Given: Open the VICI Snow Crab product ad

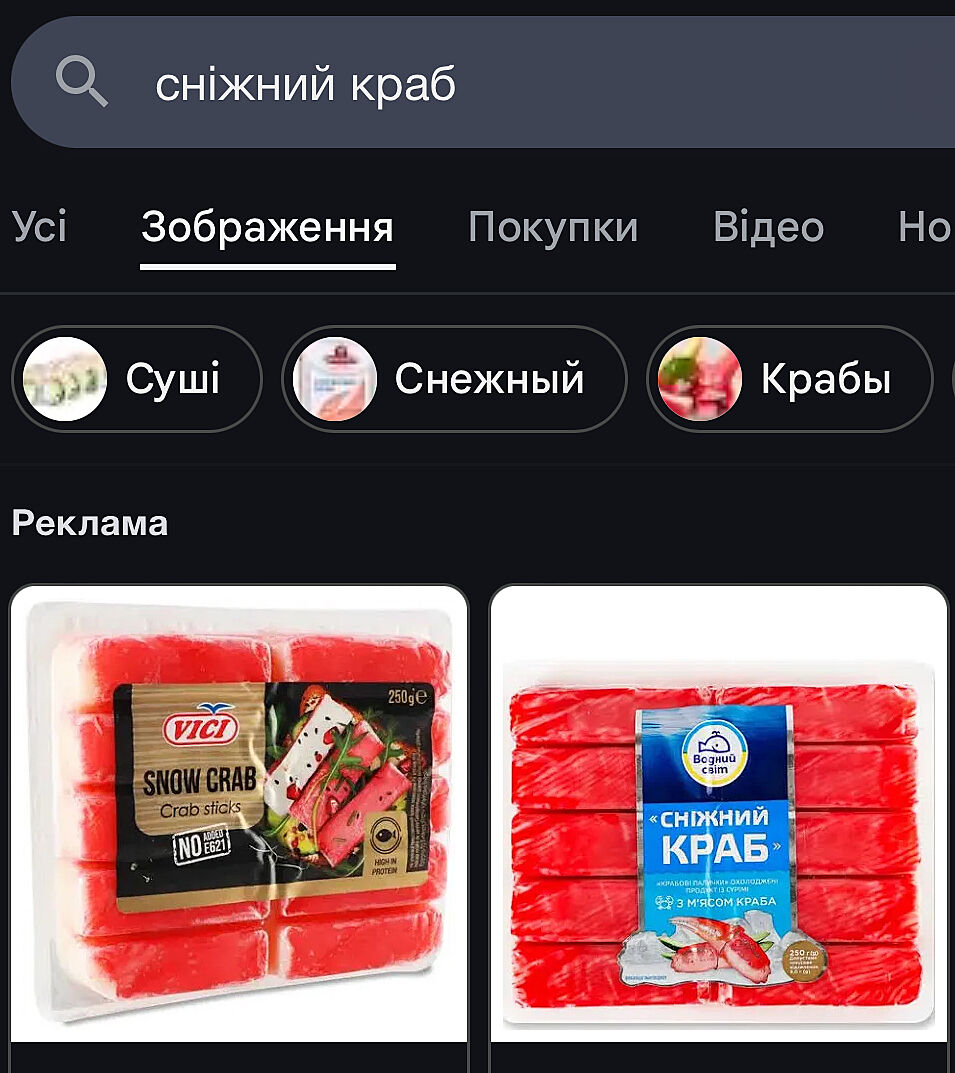Looking at the screenshot, I should point(239,812).
